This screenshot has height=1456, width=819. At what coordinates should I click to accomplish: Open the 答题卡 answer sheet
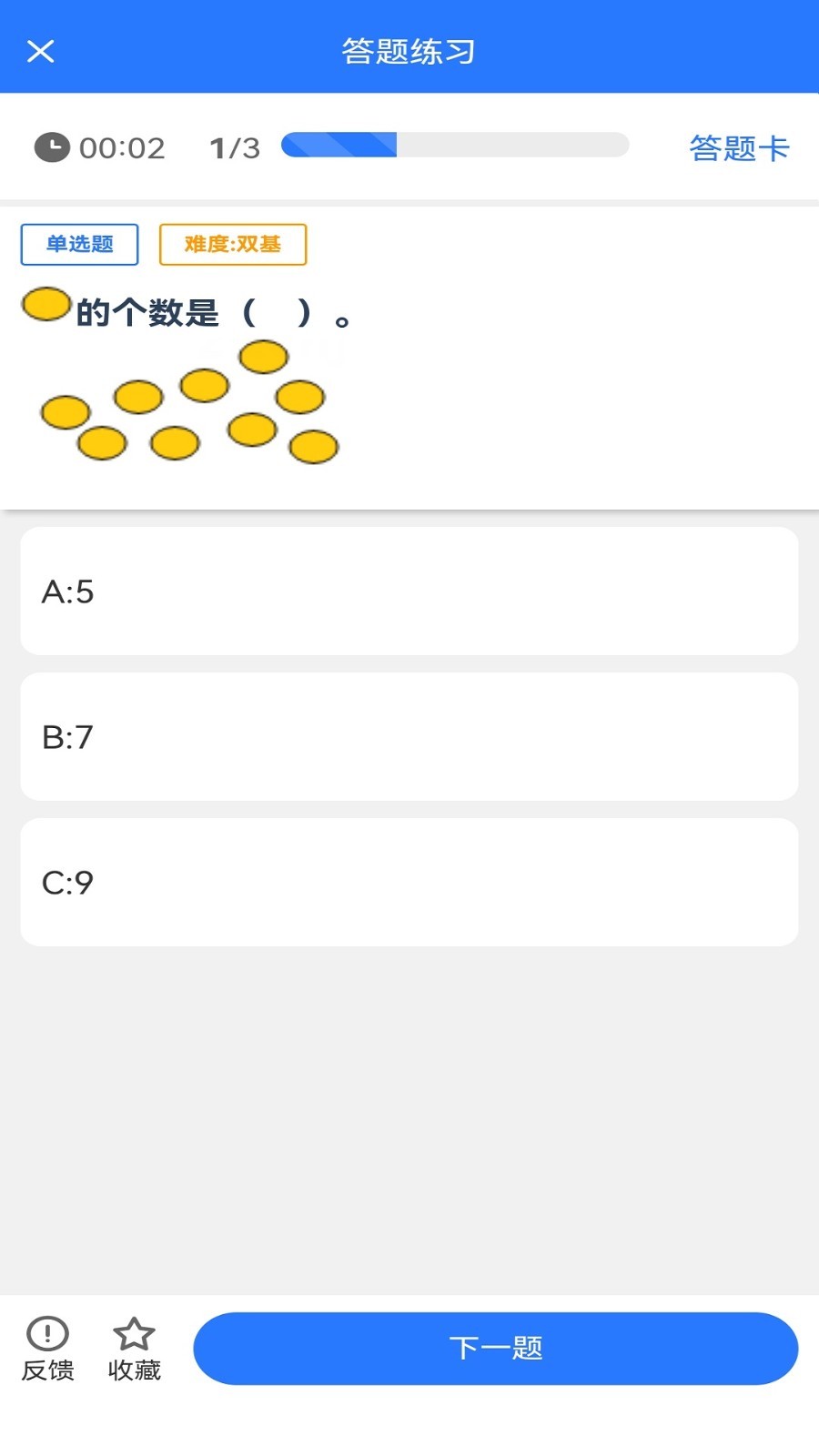pos(738,147)
